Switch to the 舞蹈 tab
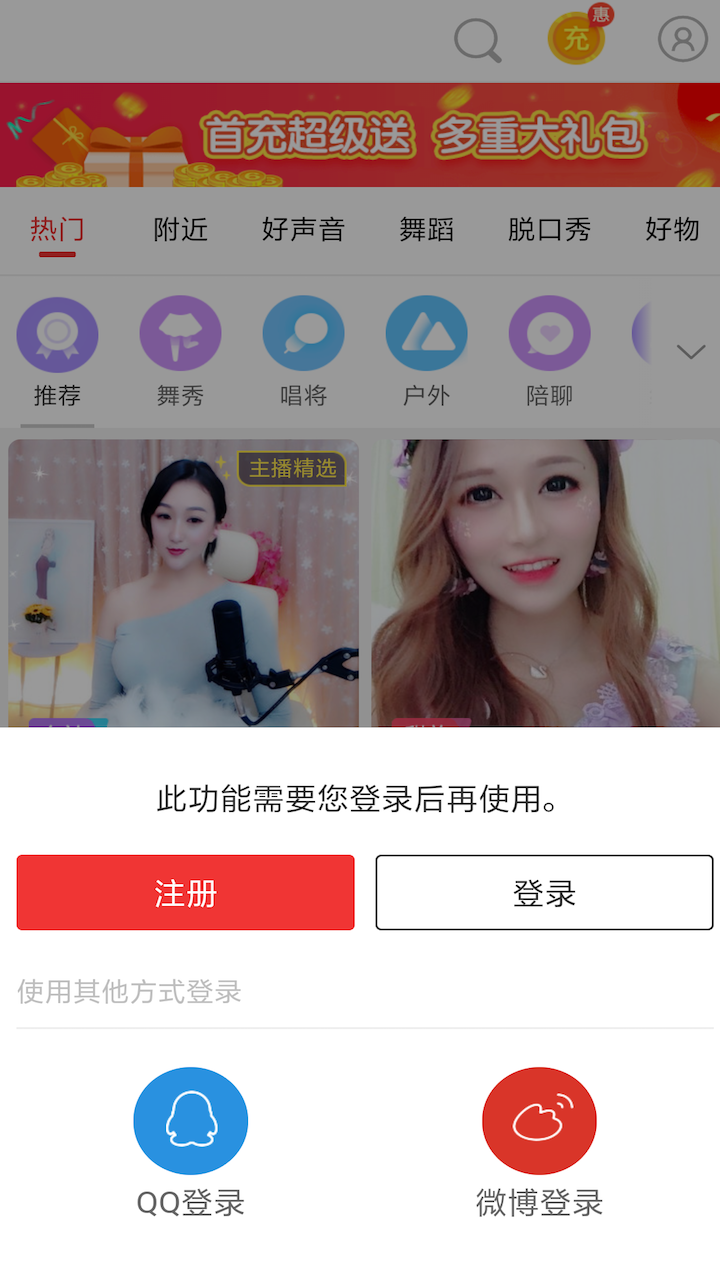Viewport: 720px width, 1280px height. 427,230
